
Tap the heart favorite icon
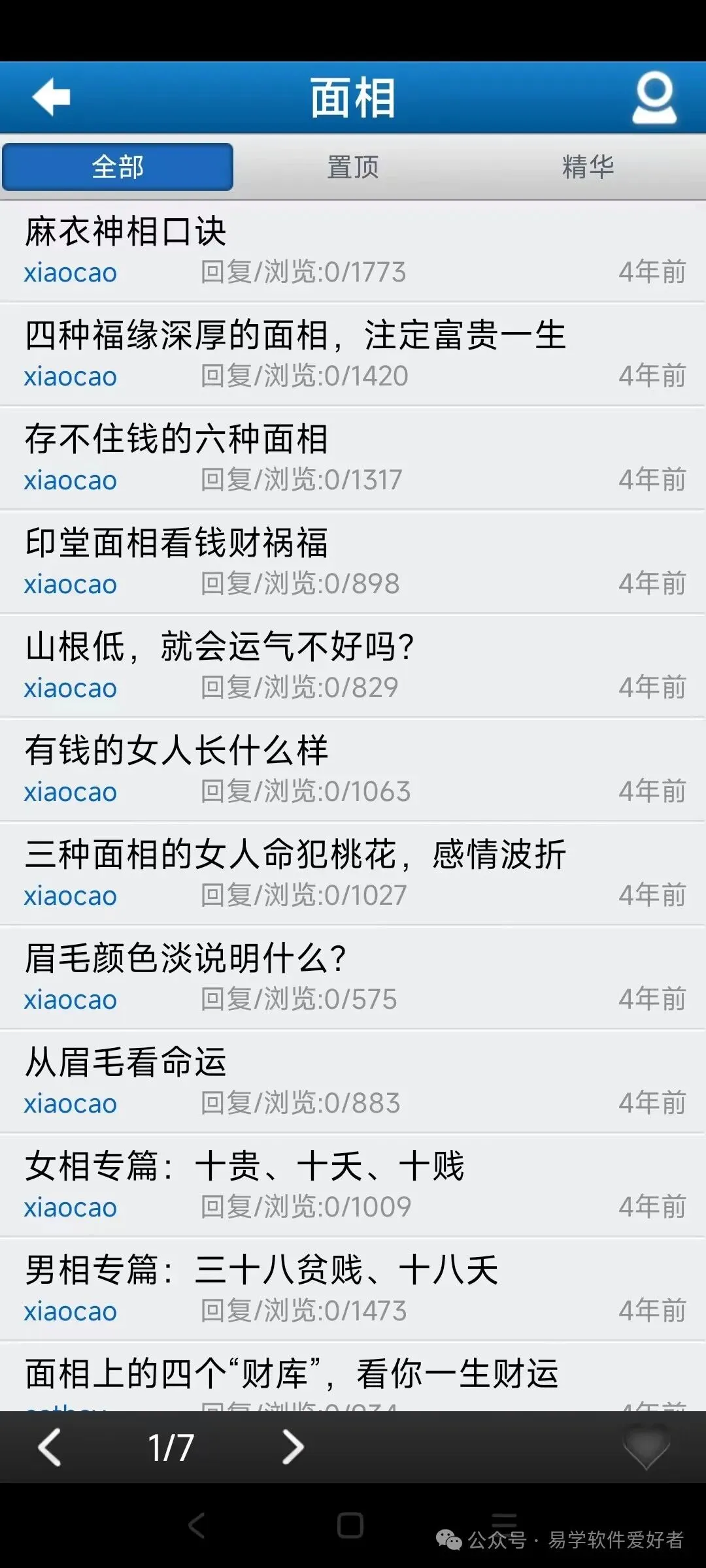pyautogui.click(x=647, y=1446)
